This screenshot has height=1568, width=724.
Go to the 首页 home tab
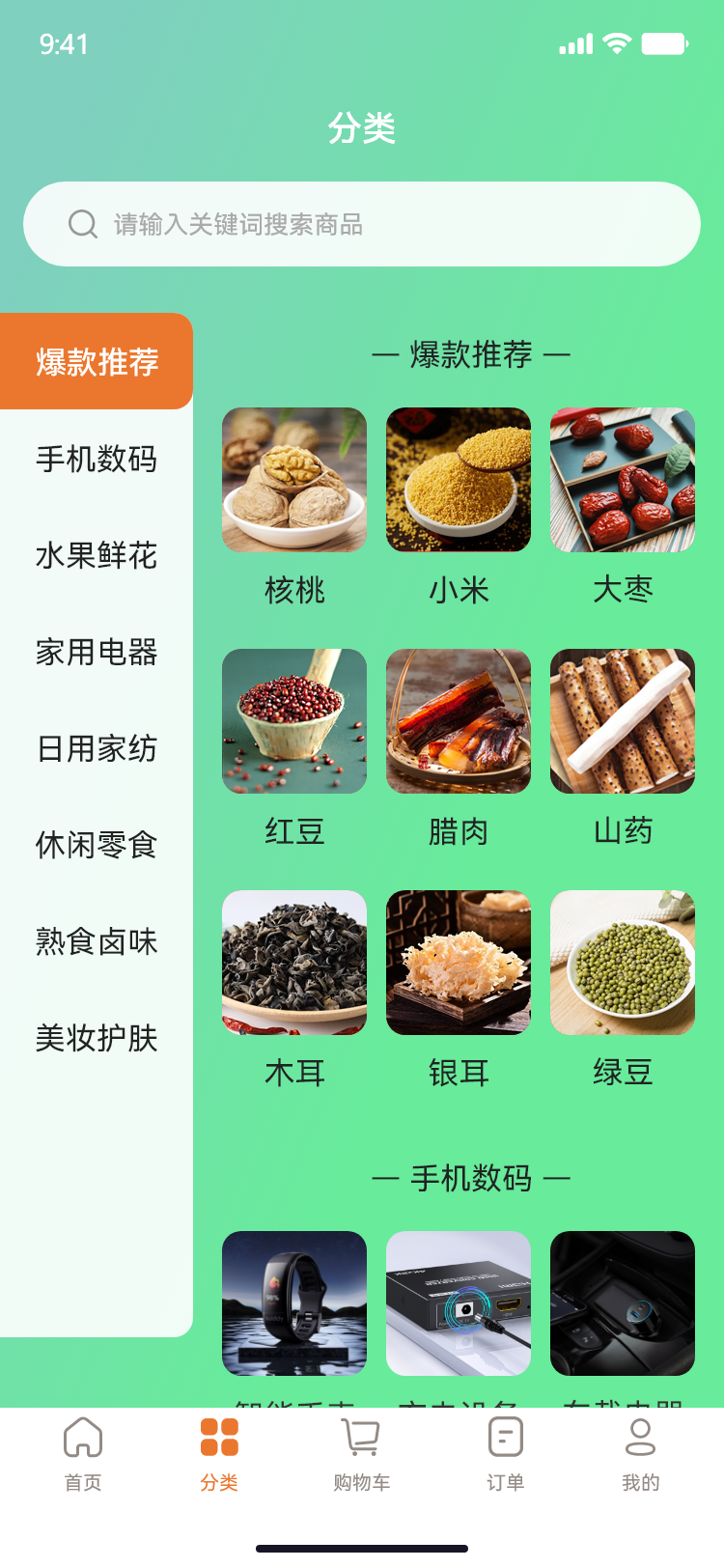pyautogui.click(x=83, y=1453)
